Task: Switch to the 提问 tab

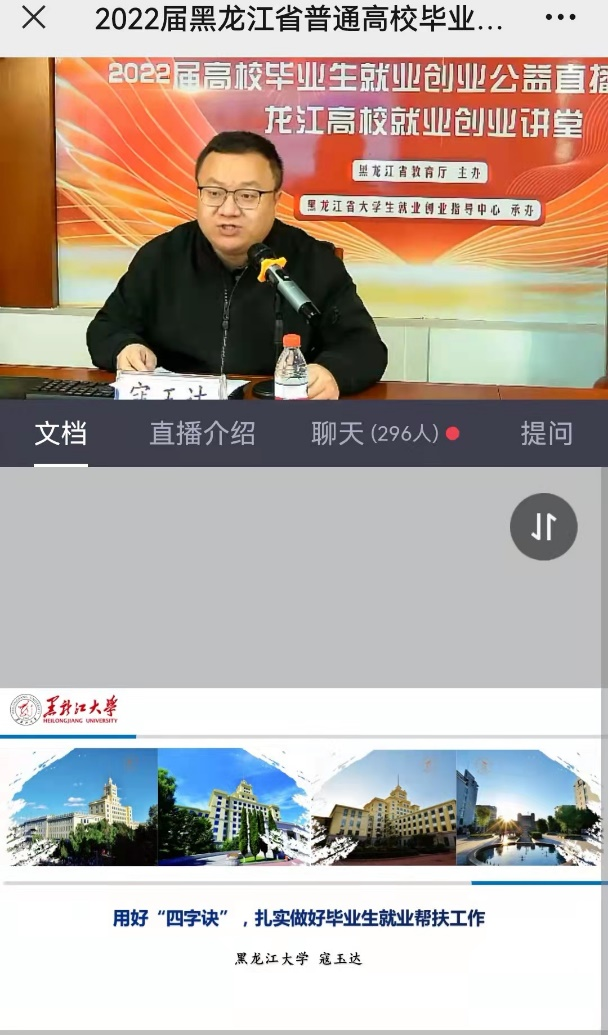Action: [546, 434]
